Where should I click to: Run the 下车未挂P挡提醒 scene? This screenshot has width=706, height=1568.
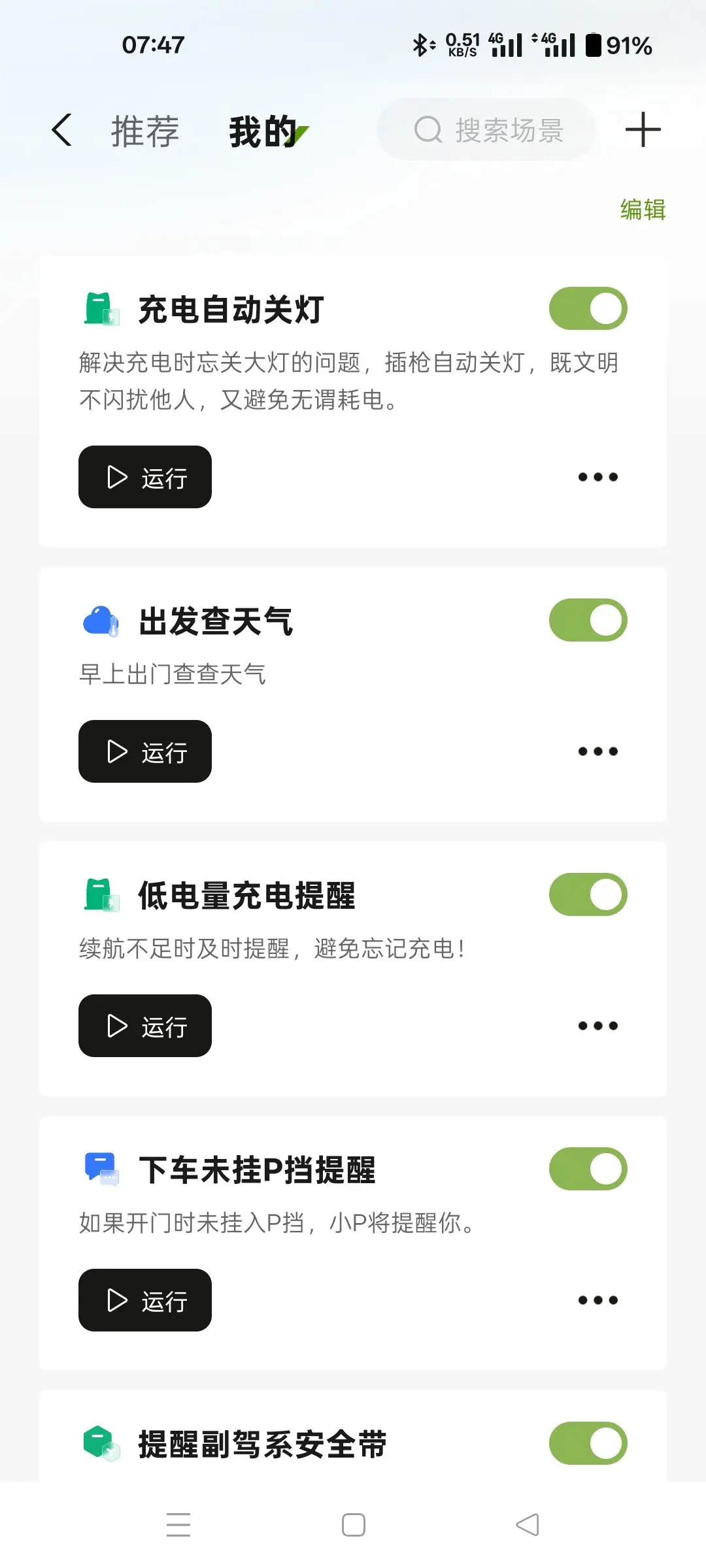click(145, 1300)
